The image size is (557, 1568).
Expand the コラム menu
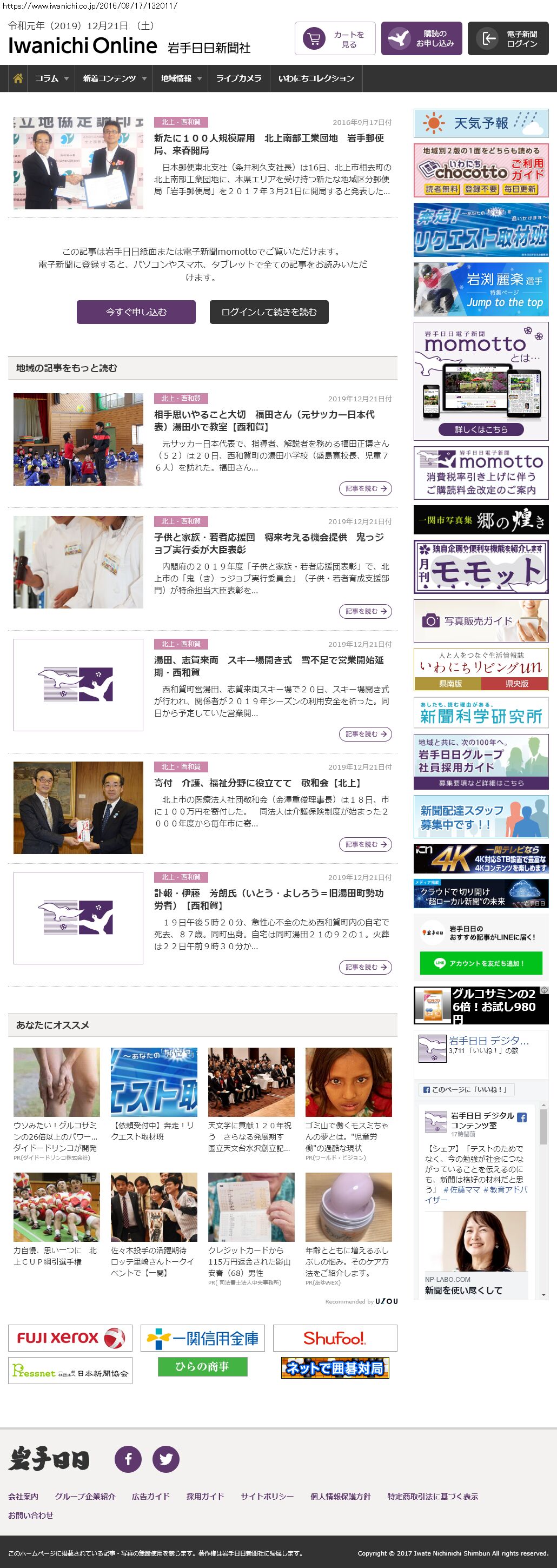coord(51,78)
